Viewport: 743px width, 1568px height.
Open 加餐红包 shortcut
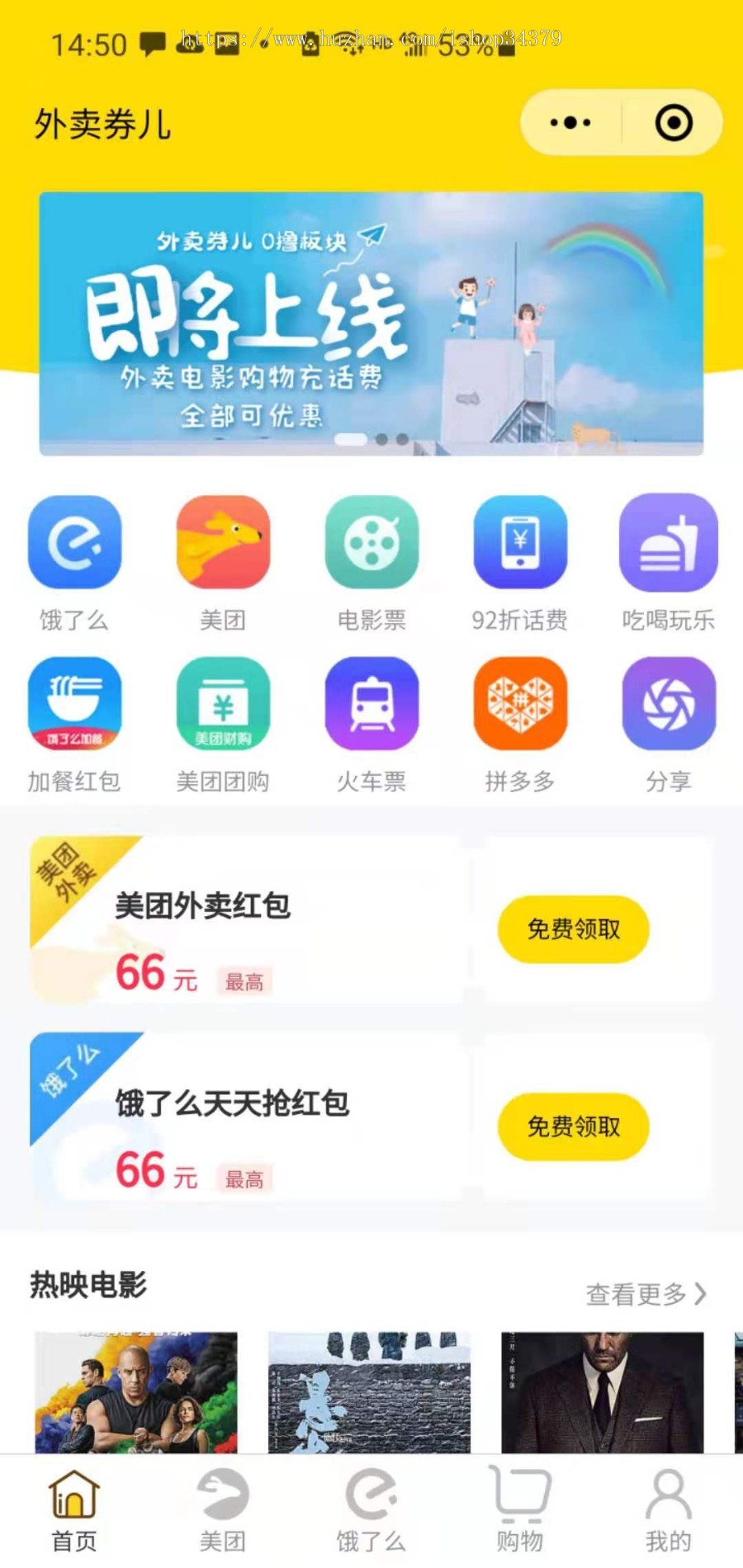point(74,704)
